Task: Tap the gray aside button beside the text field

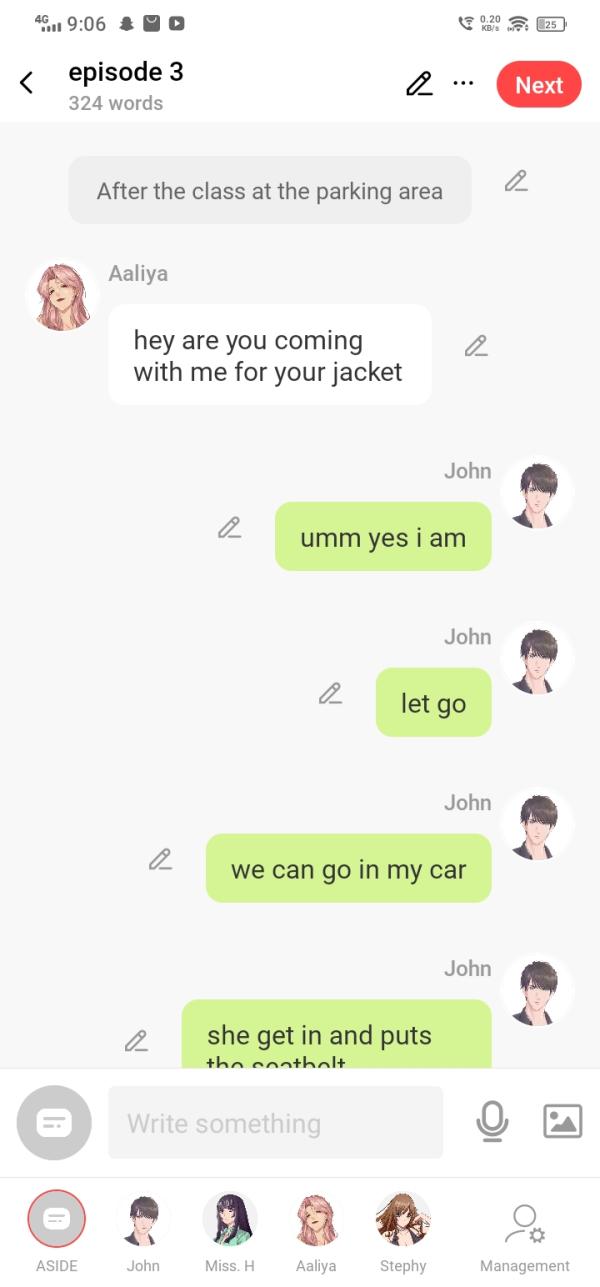Action: tap(54, 1123)
